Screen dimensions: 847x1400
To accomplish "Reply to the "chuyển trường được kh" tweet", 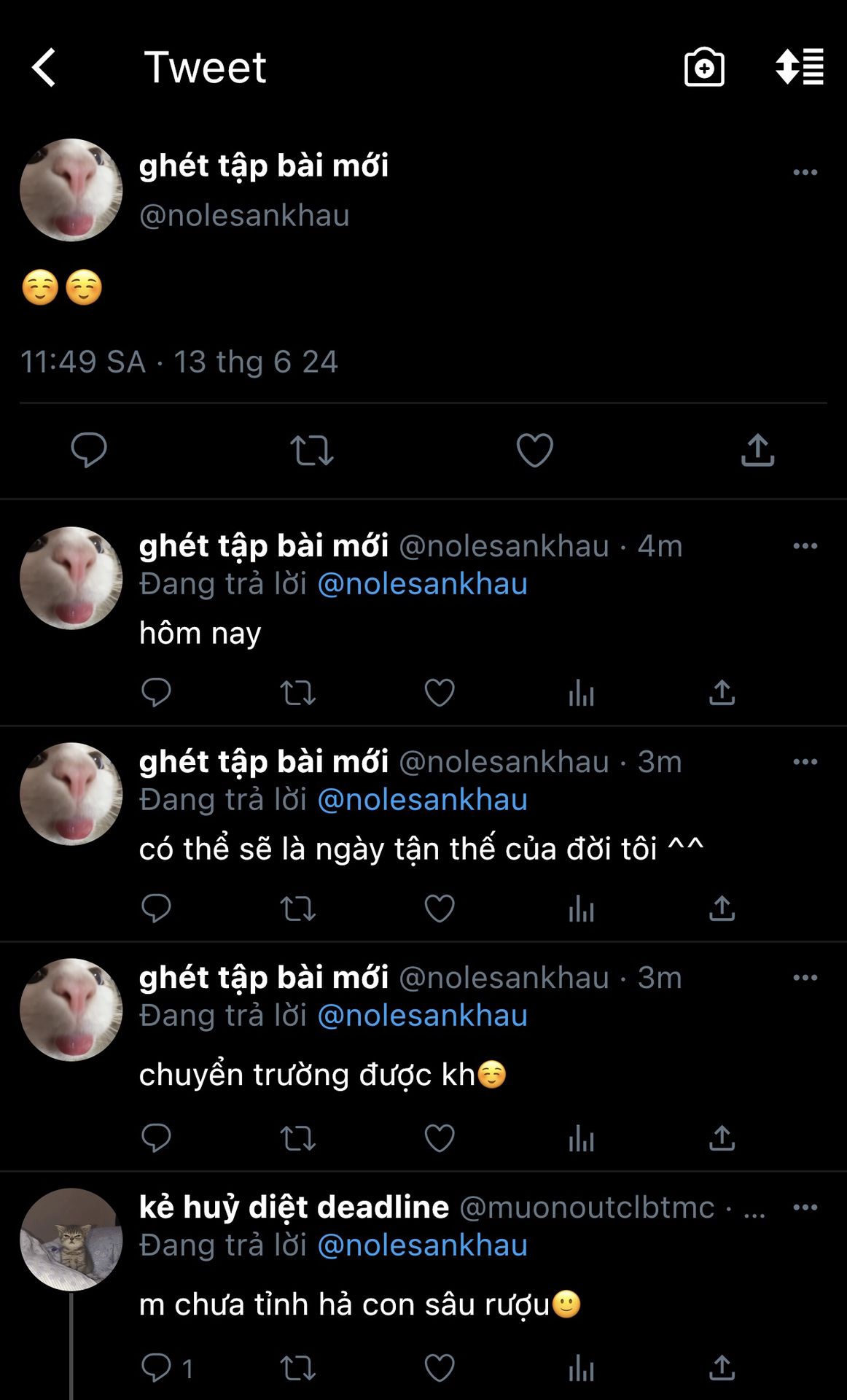I will [x=156, y=1138].
